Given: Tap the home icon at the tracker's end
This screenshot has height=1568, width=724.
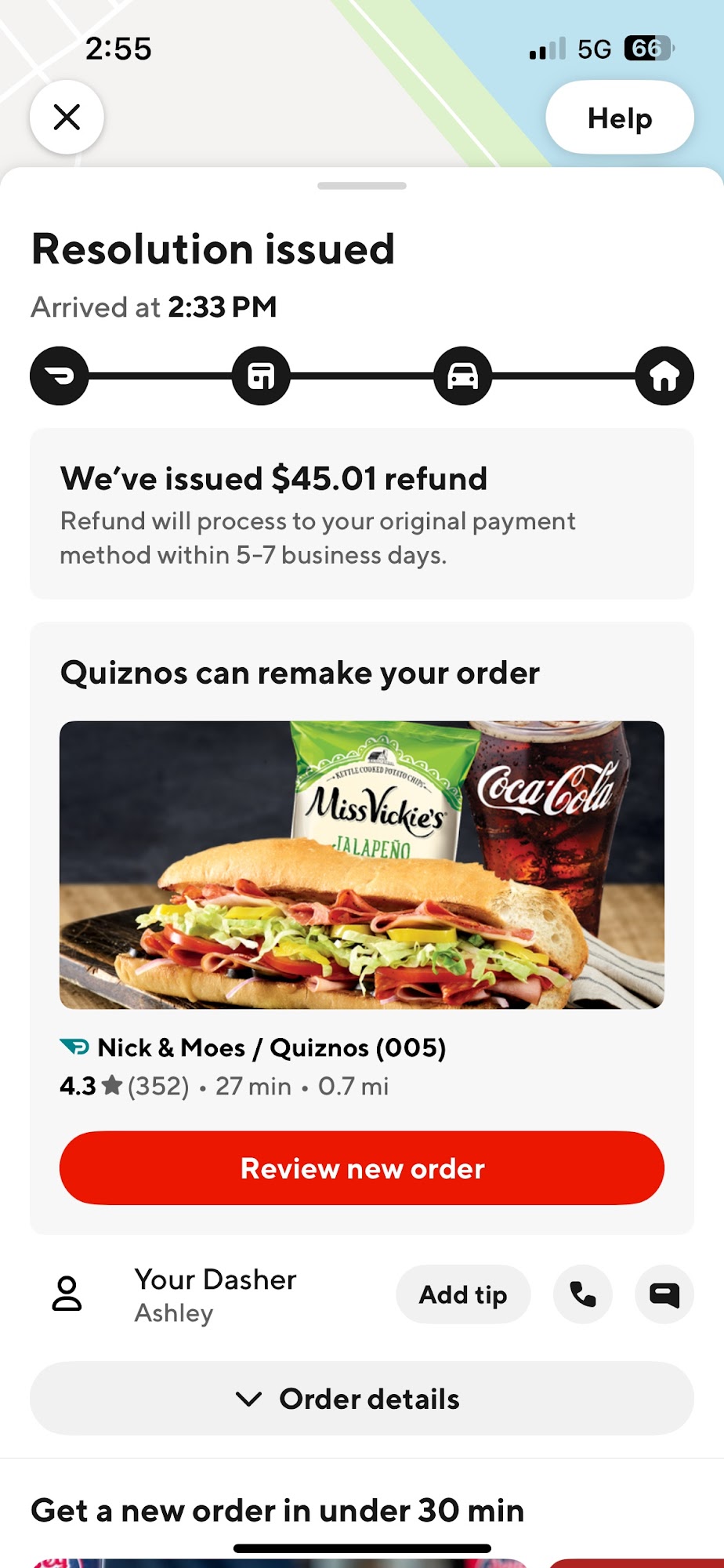Looking at the screenshot, I should [x=664, y=376].
